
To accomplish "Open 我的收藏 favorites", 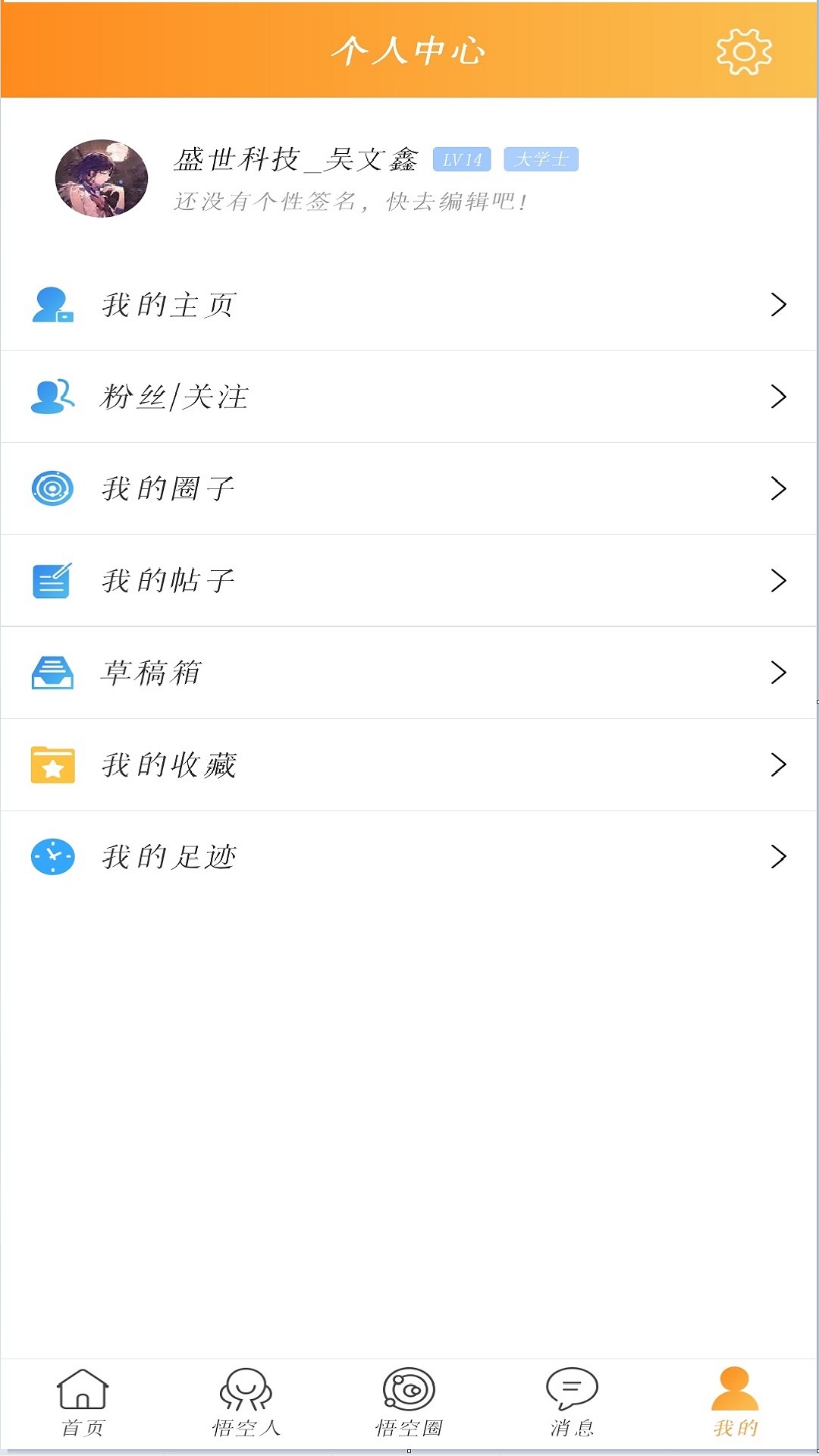I will click(x=409, y=764).
